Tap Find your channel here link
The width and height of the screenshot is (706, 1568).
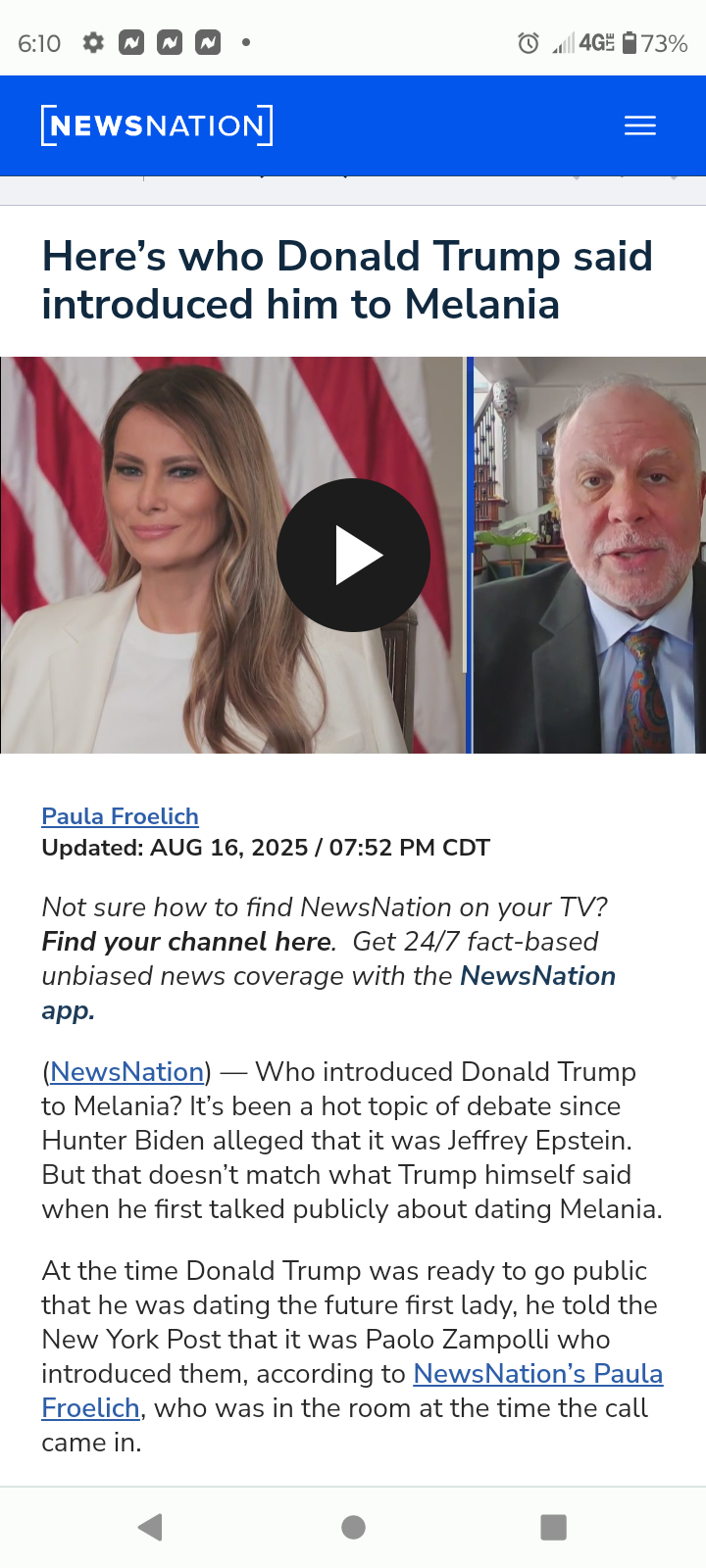(x=186, y=942)
